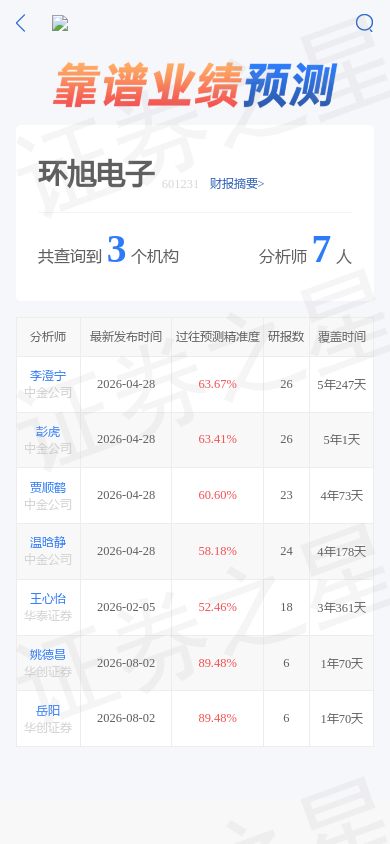Viewport: 390px width, 844px height.
Task: Go back using the top-left arrow
Action: point(20,23)
